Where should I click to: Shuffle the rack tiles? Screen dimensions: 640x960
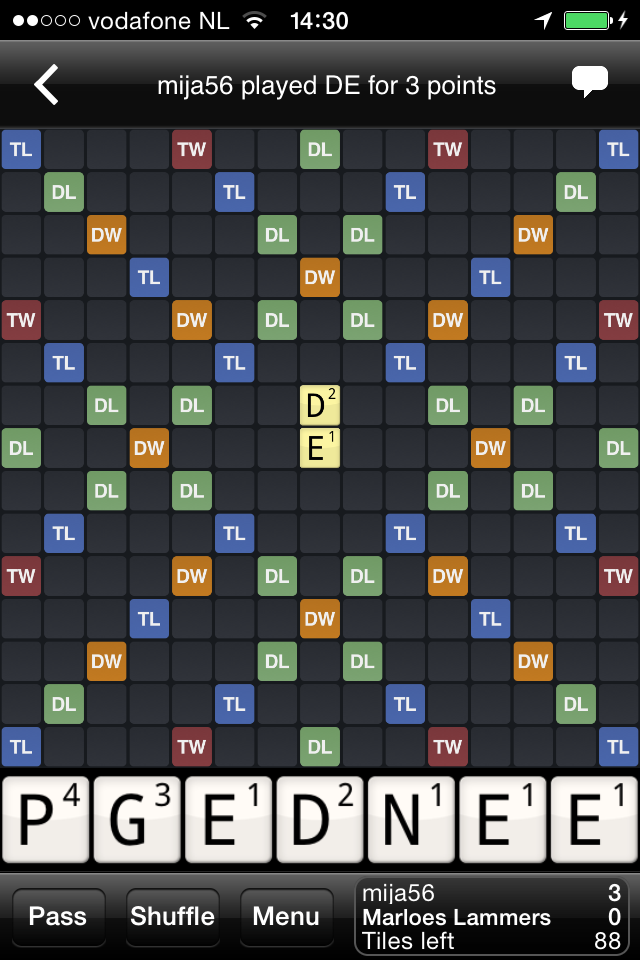click(x=172, y=916)
